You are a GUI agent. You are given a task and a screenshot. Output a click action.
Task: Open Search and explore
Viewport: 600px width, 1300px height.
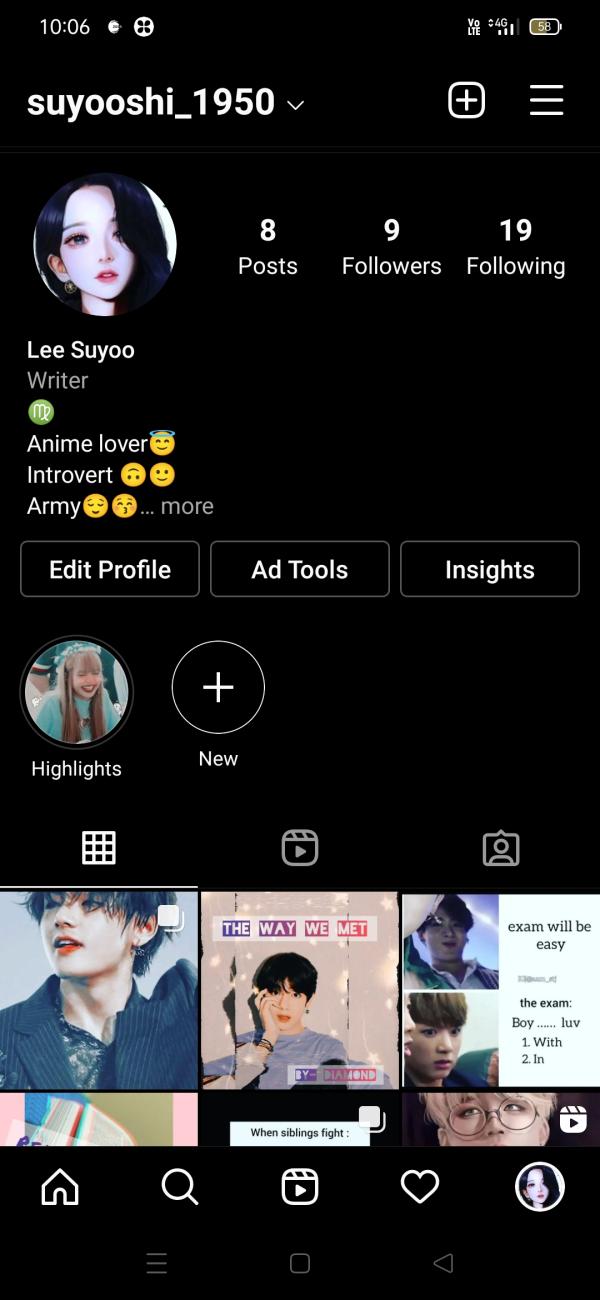point(180,1187)
